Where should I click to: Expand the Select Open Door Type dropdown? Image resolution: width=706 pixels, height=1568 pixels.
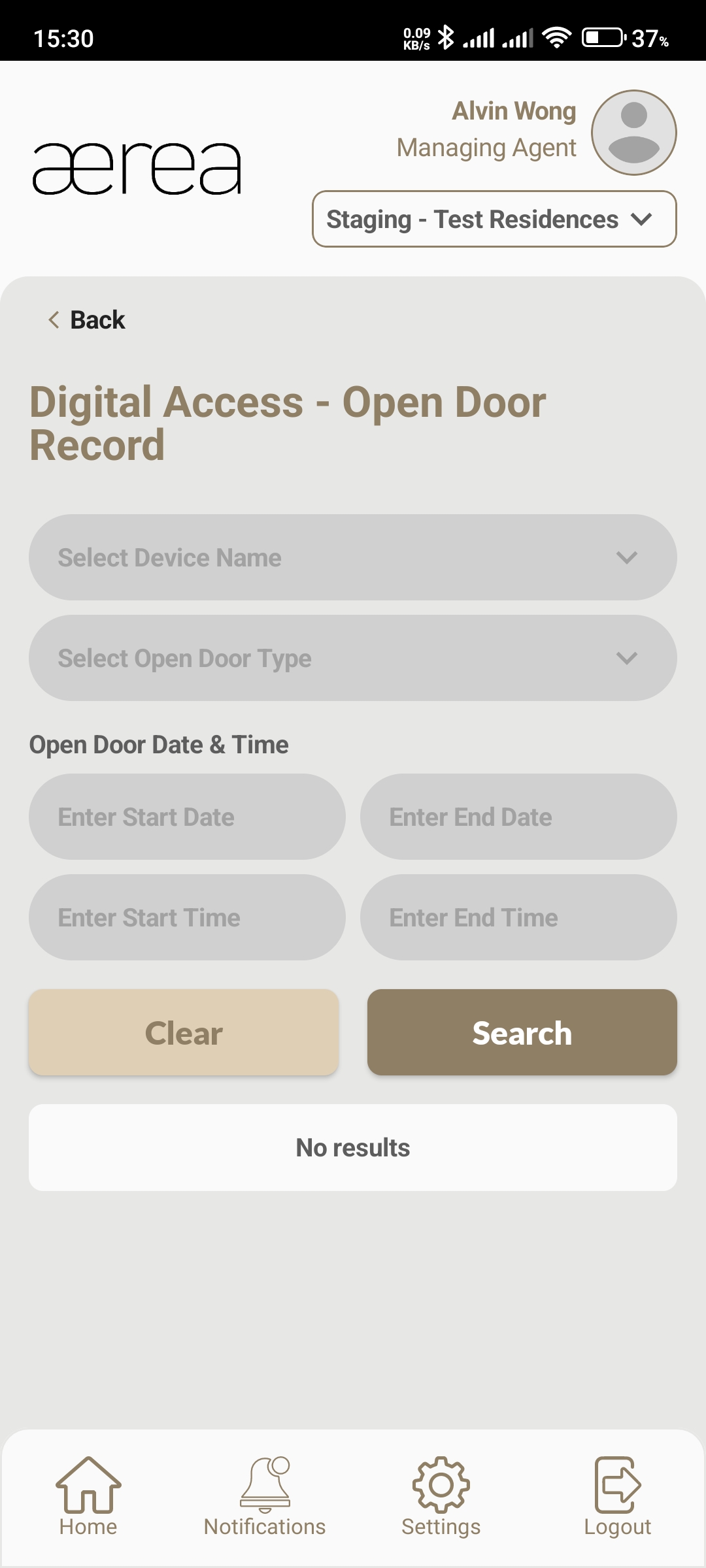pyautogui.click(x=352, y=658)
